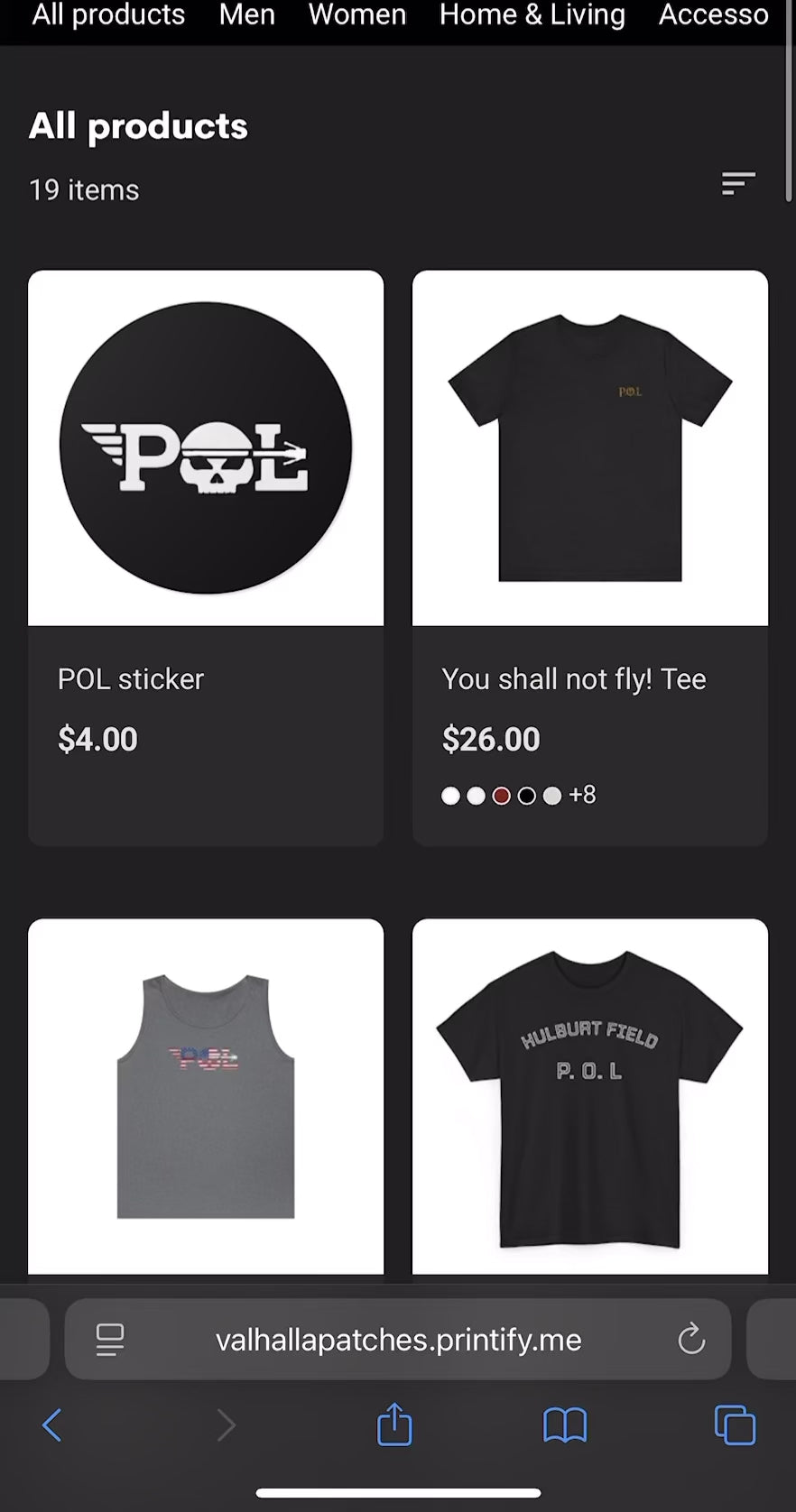Tap the address bar showing valhallapatches.printify.me
This screenshot has height=1512, width=796.
pyautogui.click(x=398, y=1340)
